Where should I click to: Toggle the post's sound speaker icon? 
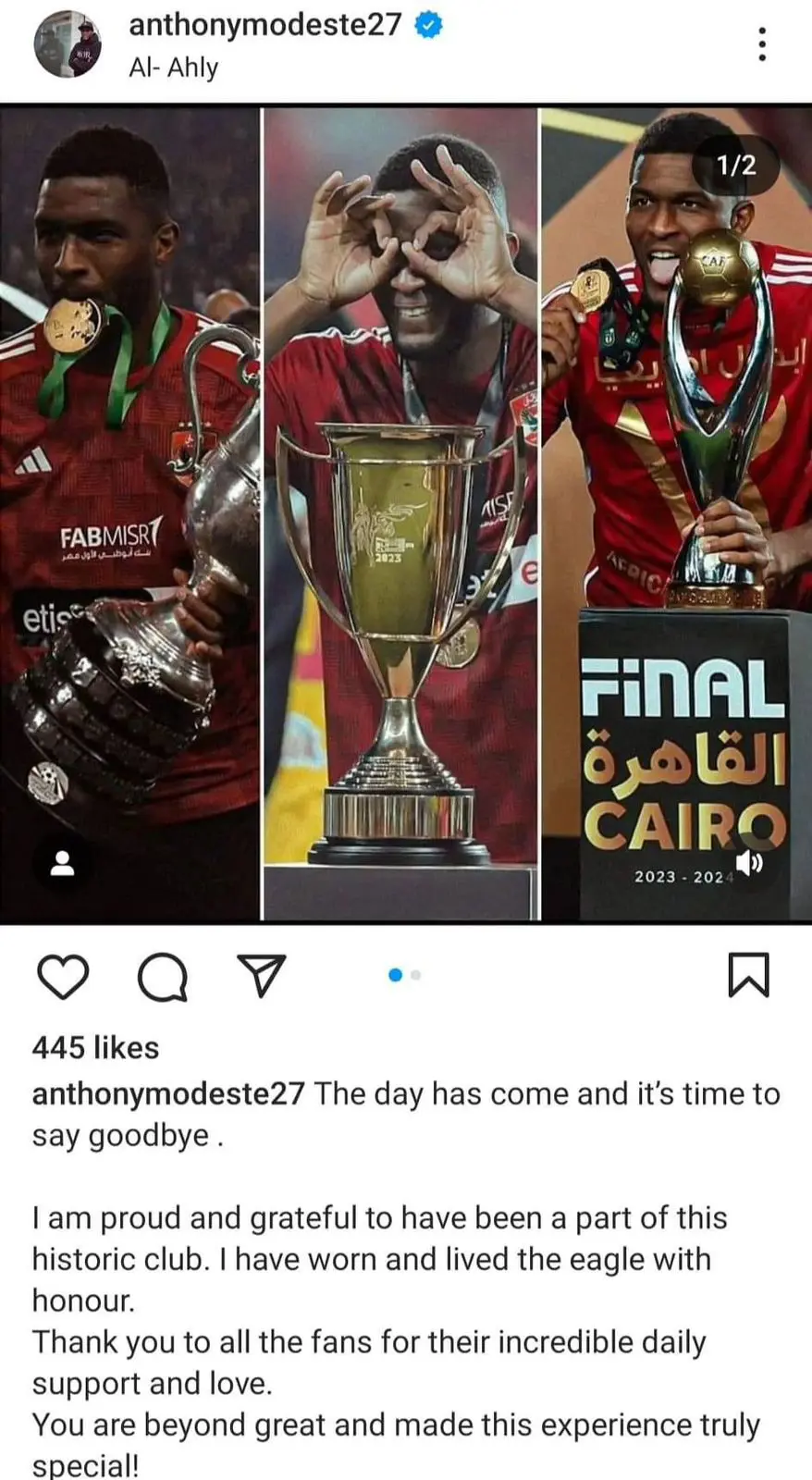[749, 864]
